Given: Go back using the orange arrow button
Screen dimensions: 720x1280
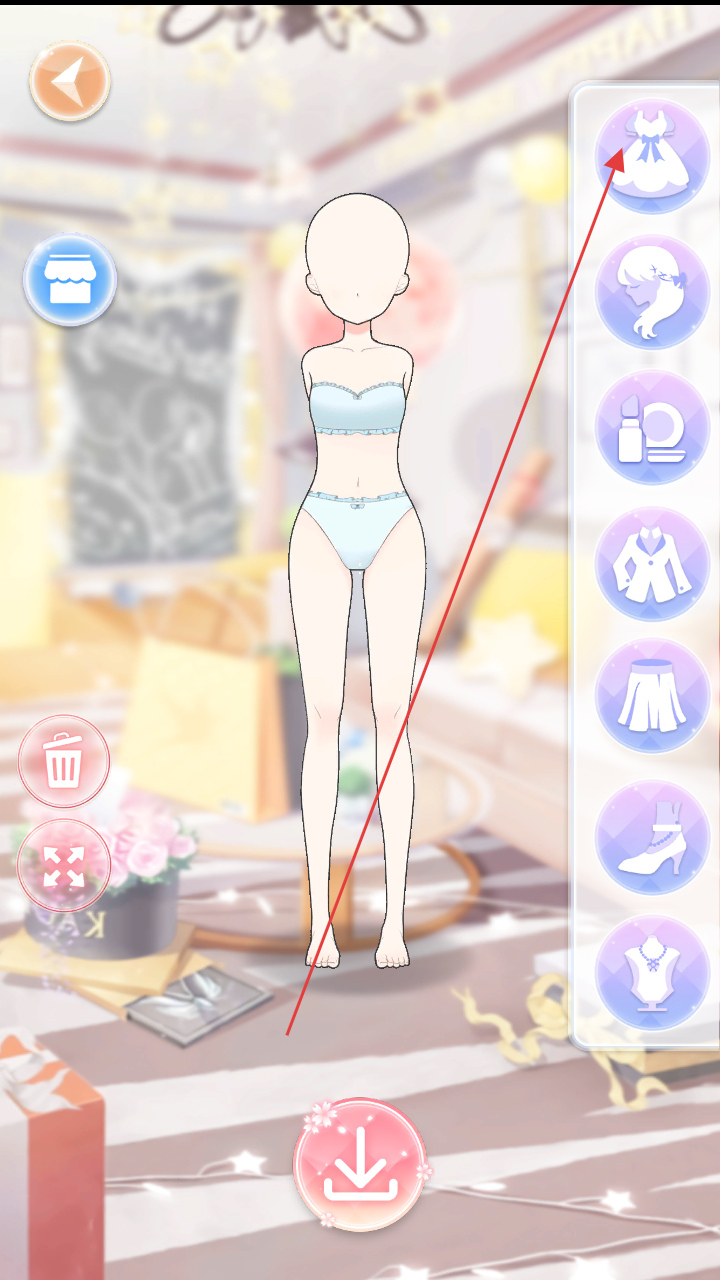Looking at the screenshot, I should (69, 82).
